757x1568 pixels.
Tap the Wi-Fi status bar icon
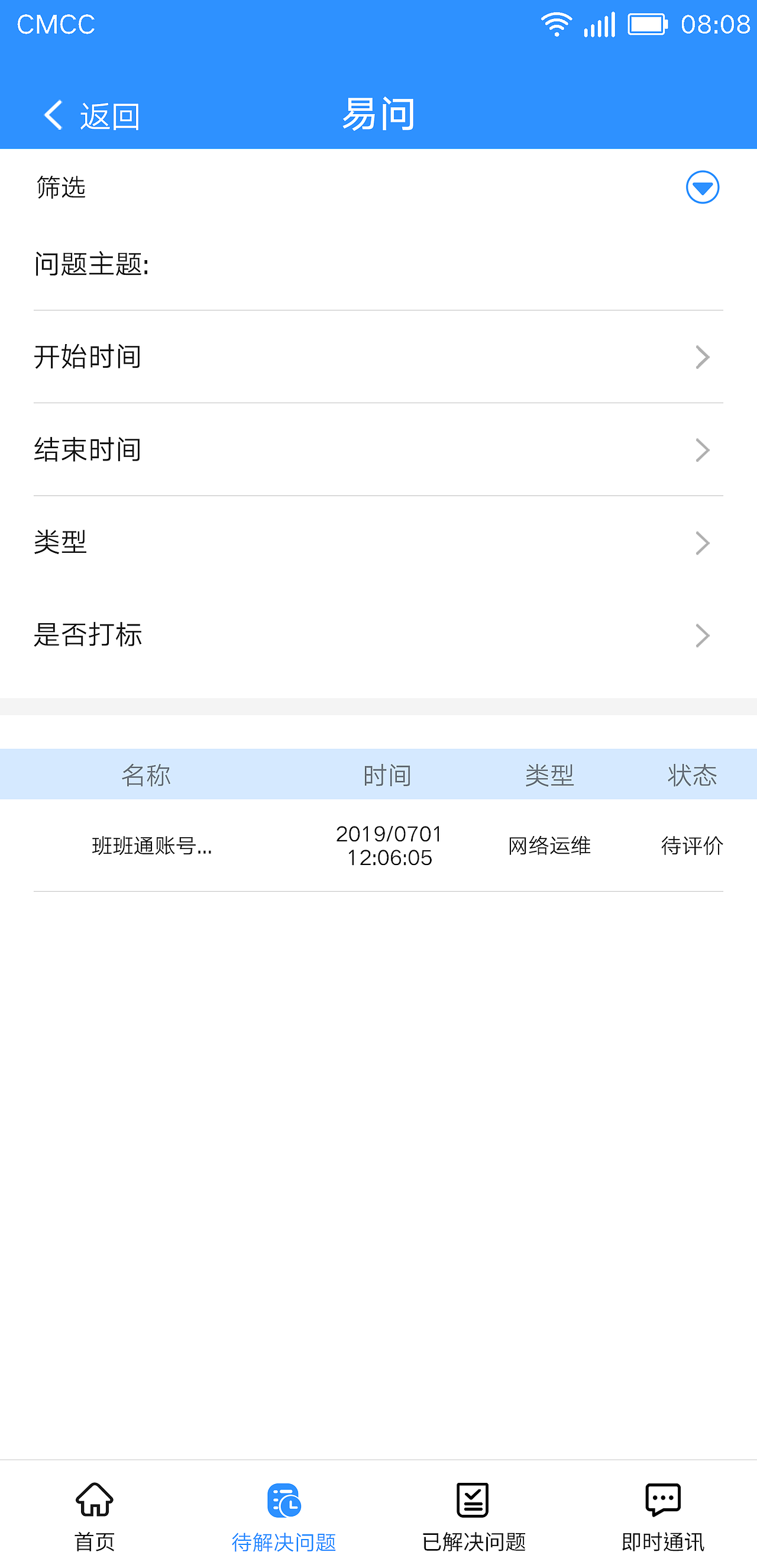[557, 24]
